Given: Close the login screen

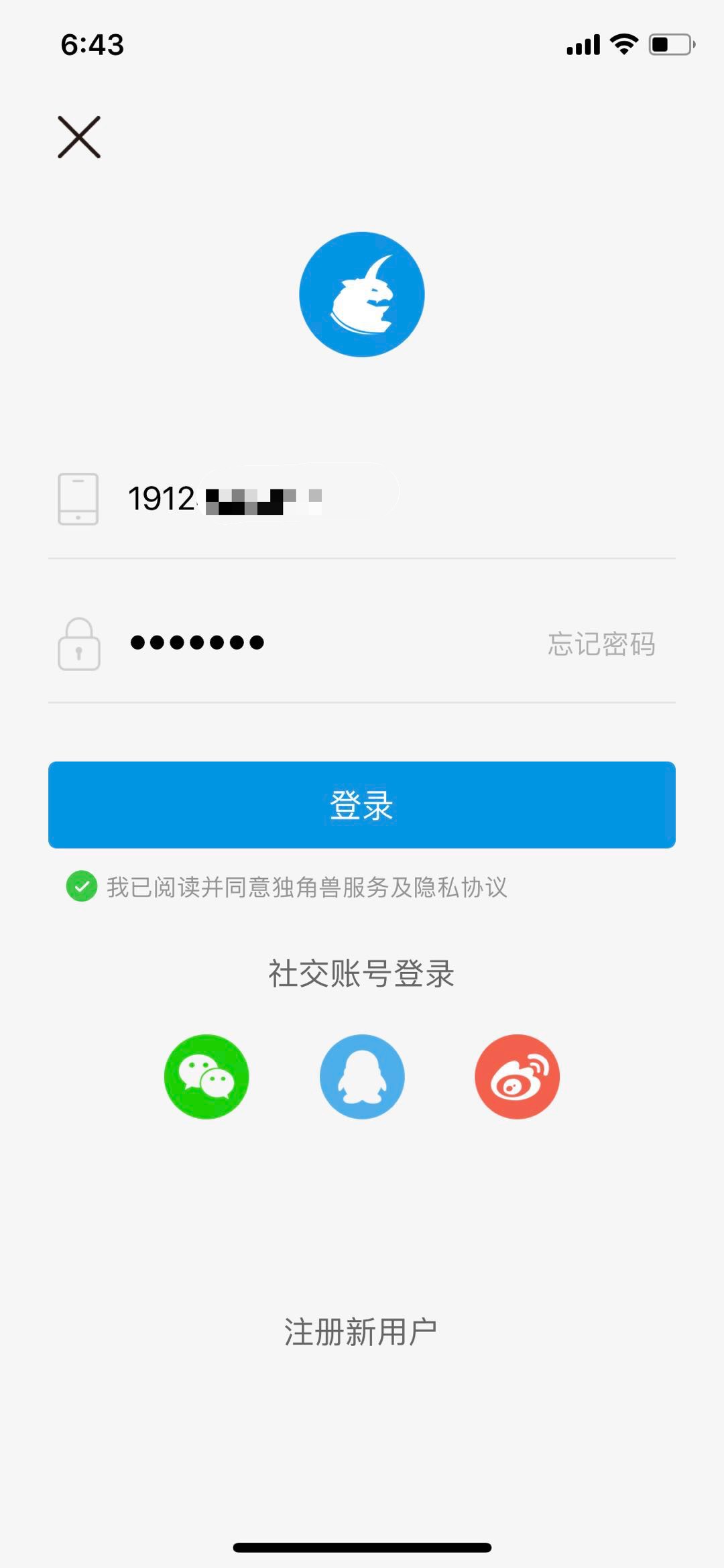Looking at the screenshot, I should coord(79,137).
